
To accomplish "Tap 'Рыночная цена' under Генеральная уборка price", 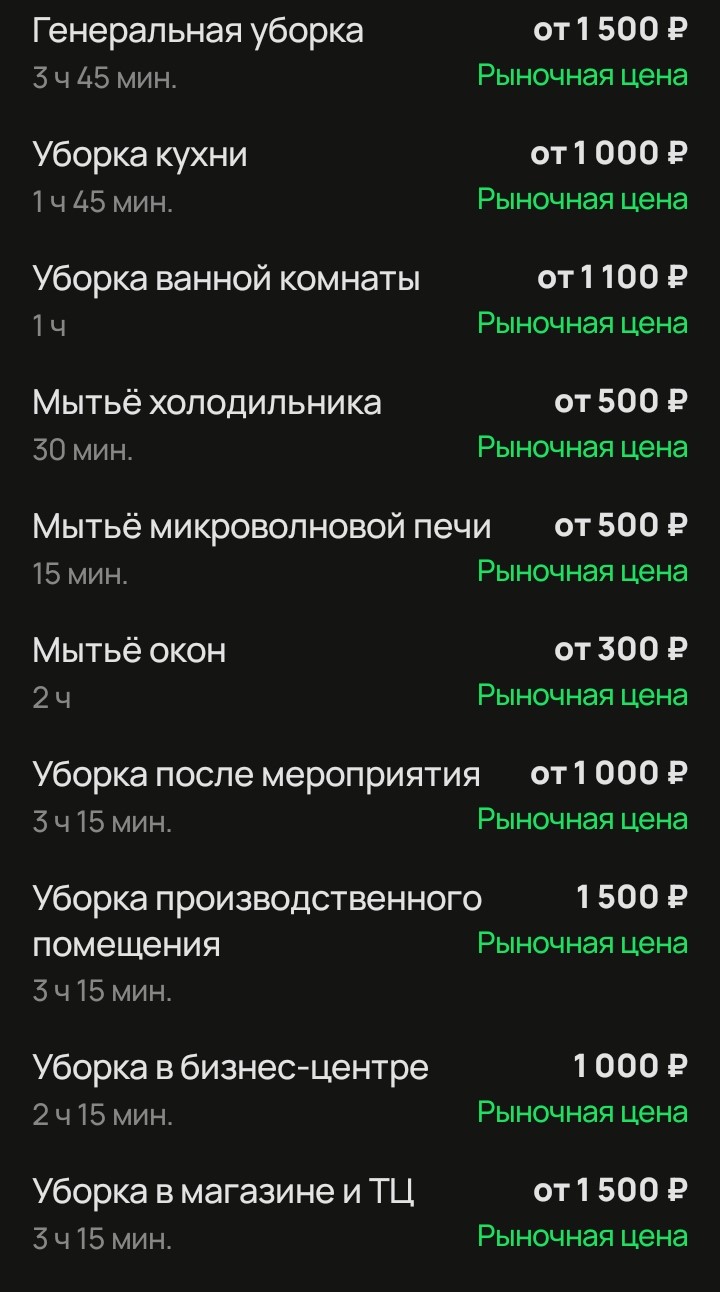I will tap(582, 76).
